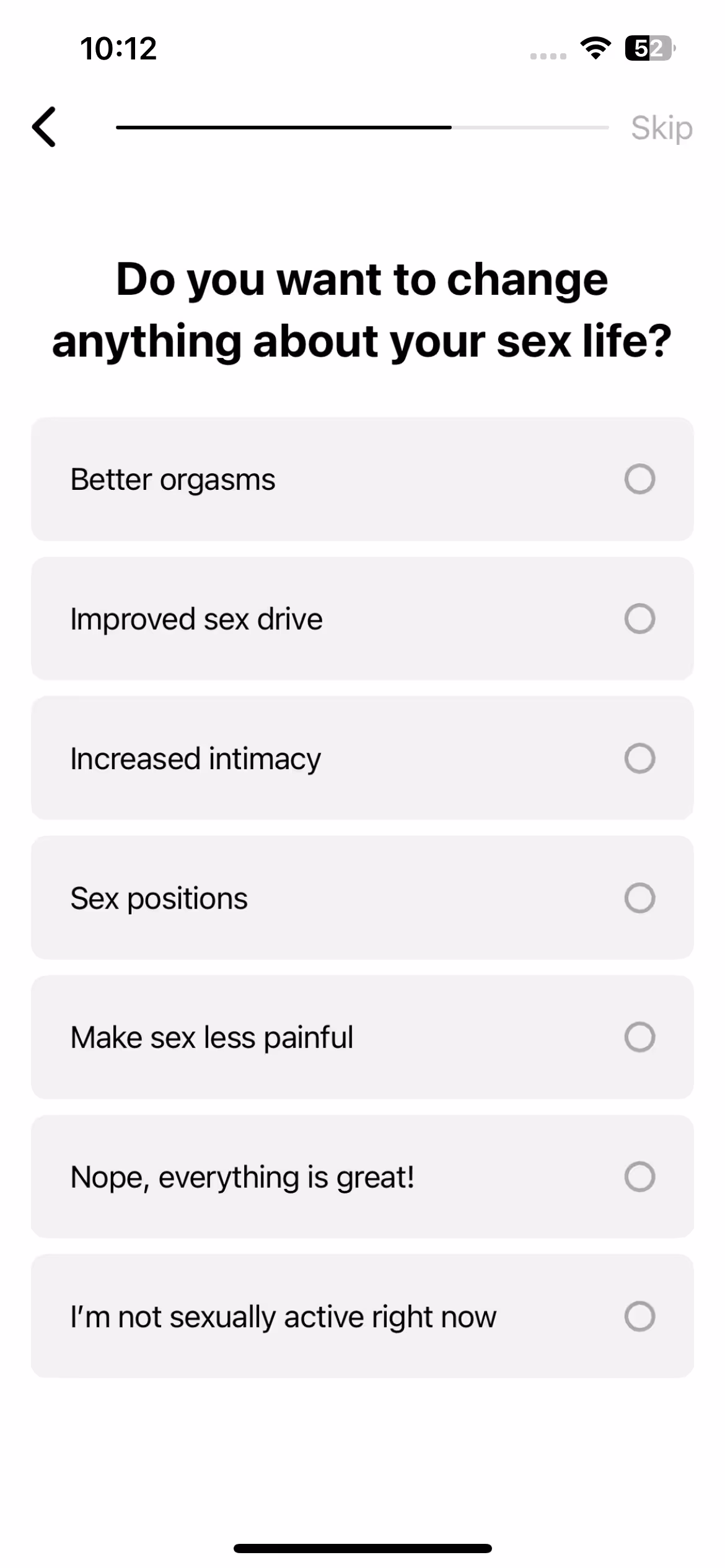Select Sex positions
725x1568 pixels.
point(362,897)
